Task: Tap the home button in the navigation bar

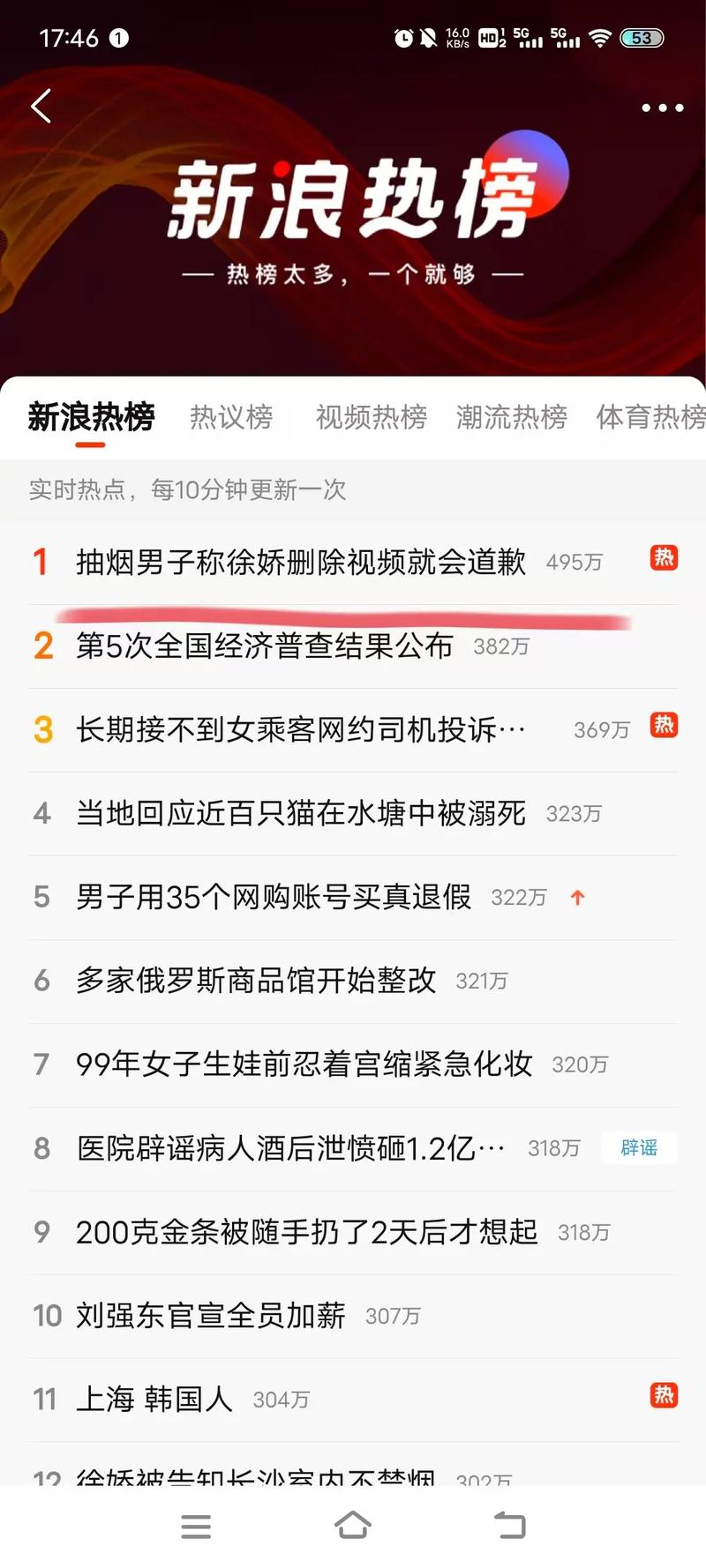Action: (354, 1526)
